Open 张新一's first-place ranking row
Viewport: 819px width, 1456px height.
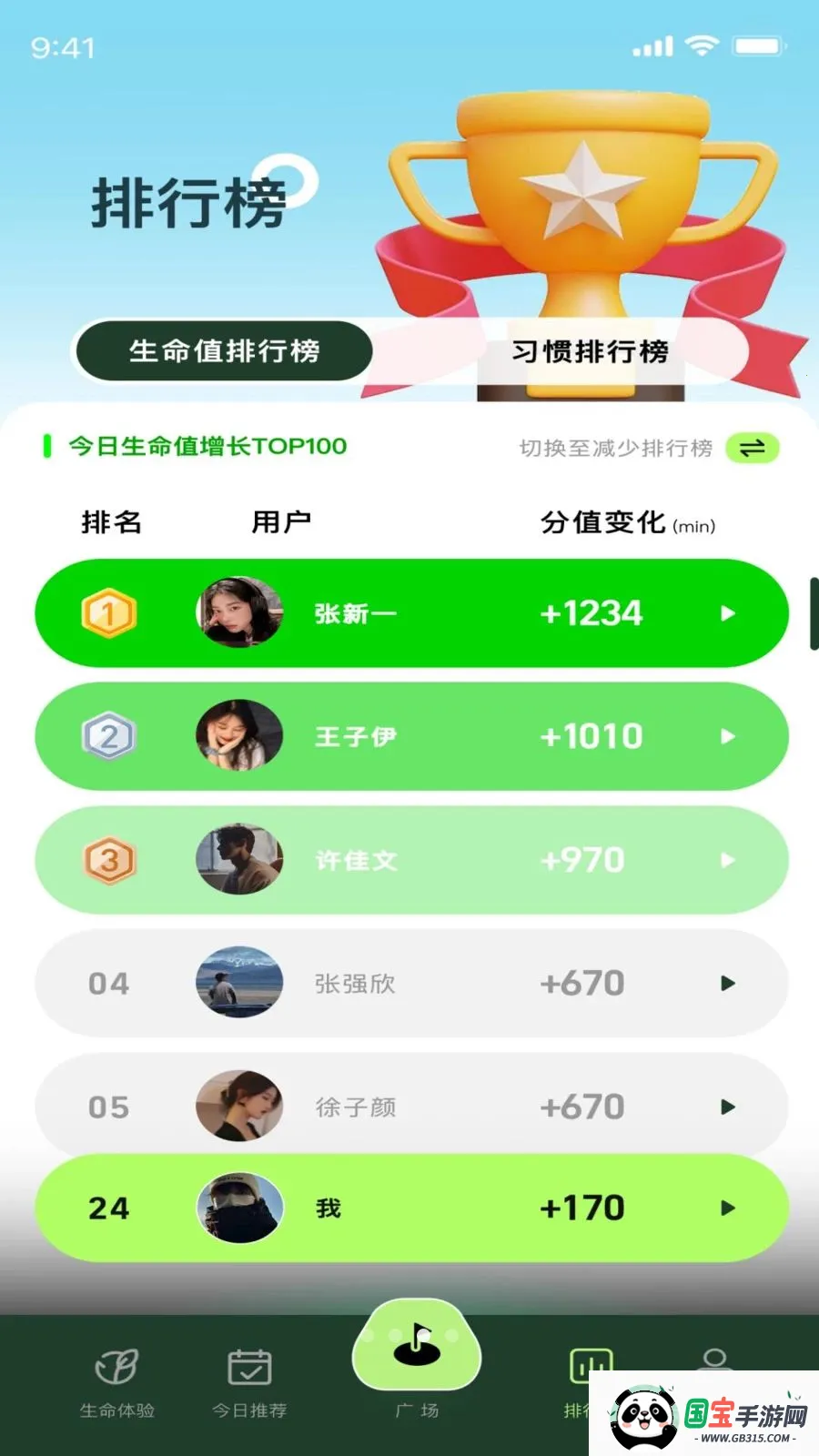tap(411, 613)
